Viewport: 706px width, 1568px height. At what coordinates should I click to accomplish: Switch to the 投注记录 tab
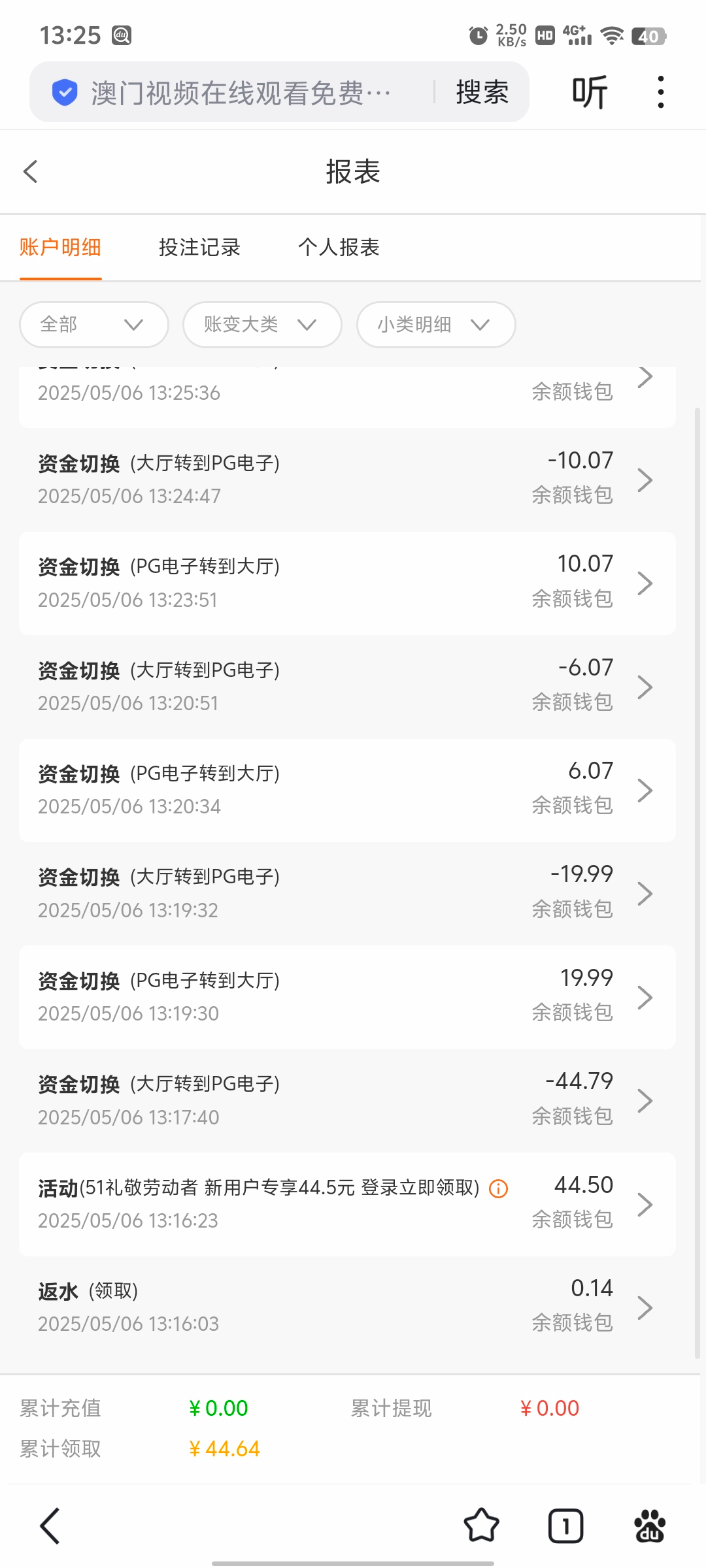pyautogui.click(x=200, y=248)
